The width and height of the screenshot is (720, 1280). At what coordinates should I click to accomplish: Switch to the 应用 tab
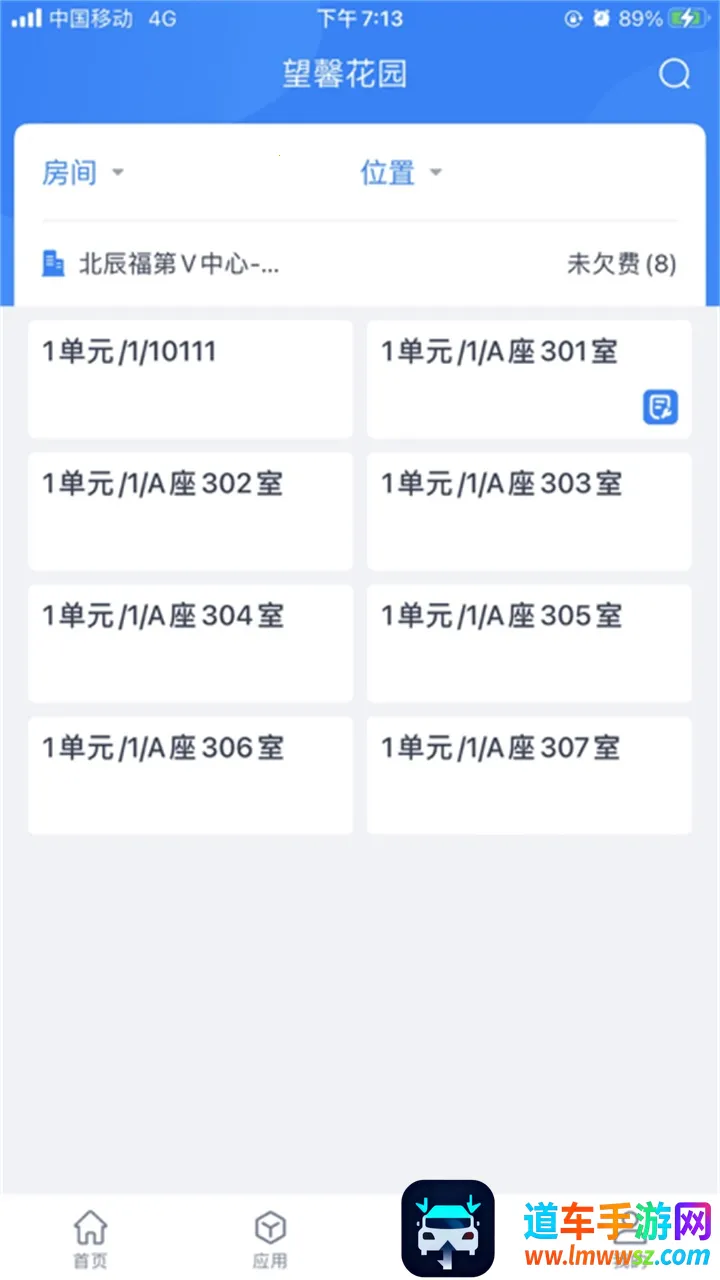tap(270, 1238)
